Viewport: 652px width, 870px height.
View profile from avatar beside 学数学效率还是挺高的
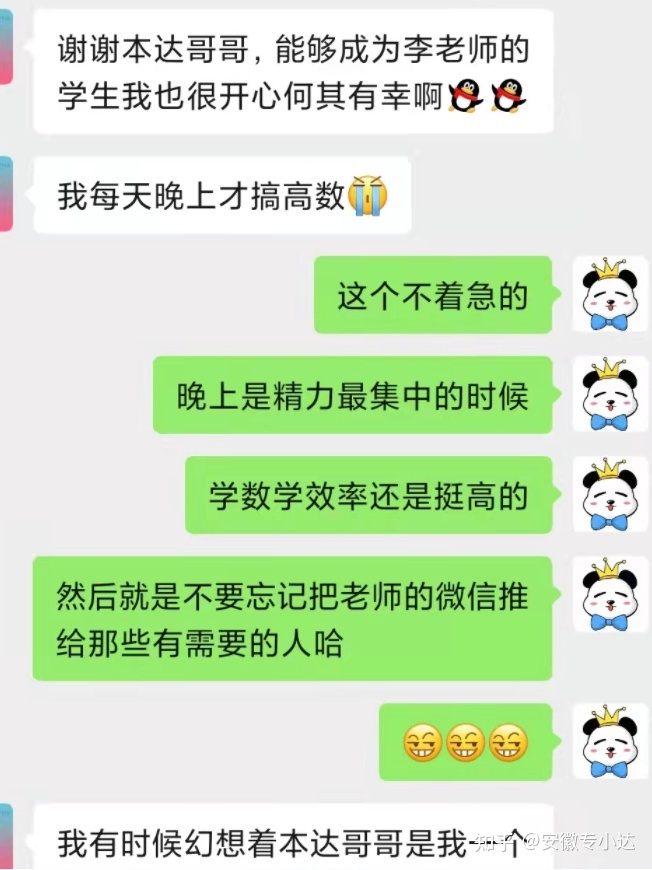(609, 494)
